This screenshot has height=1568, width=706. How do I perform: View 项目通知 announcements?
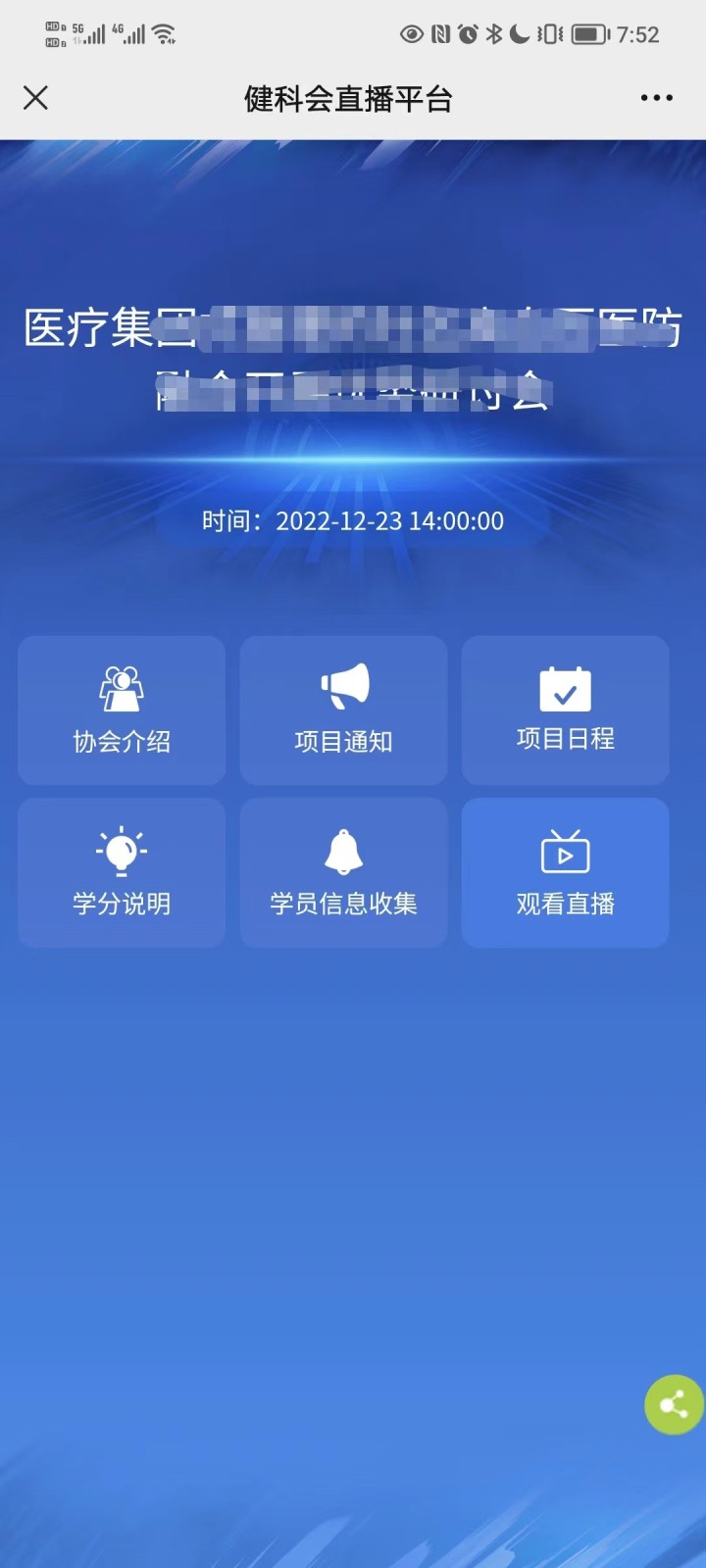pos(344,710)
